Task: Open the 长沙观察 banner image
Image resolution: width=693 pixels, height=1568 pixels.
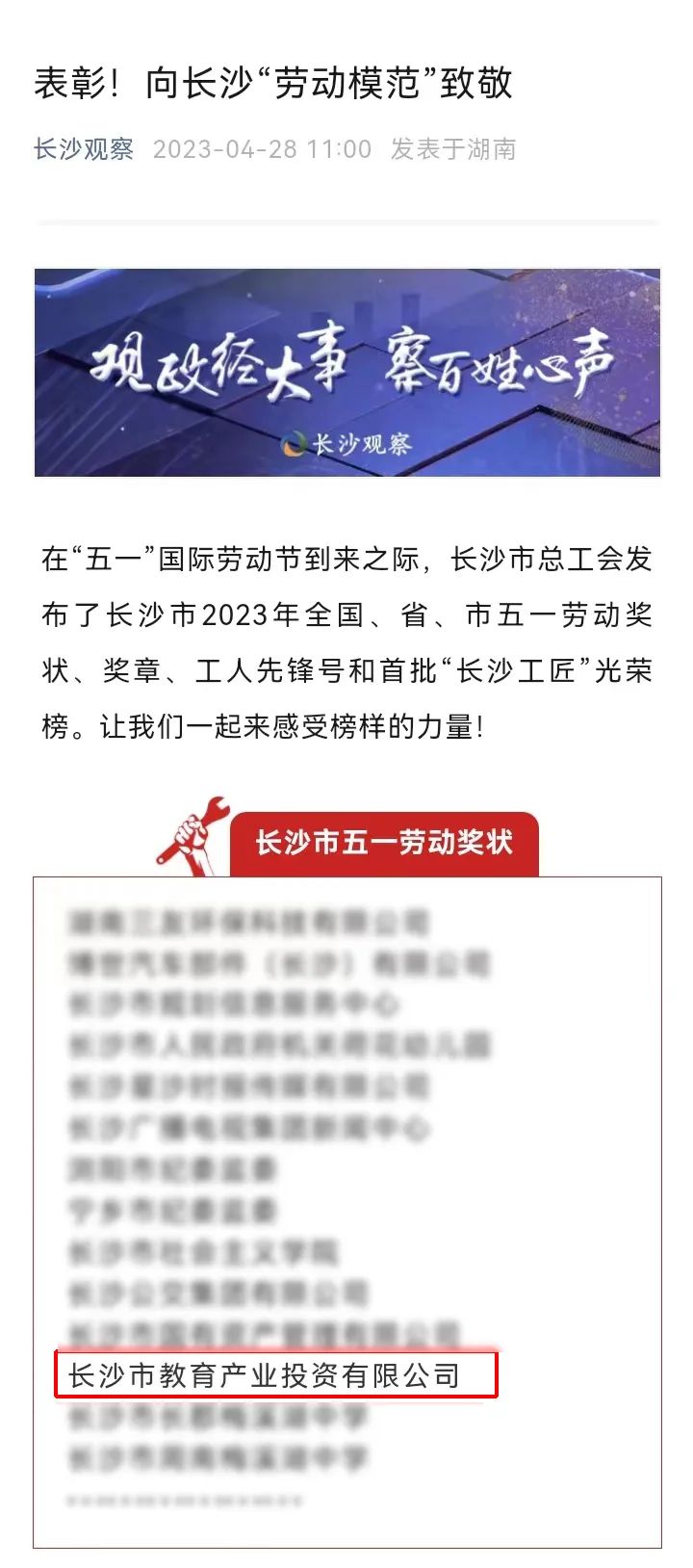Action: tap(346, 373)
